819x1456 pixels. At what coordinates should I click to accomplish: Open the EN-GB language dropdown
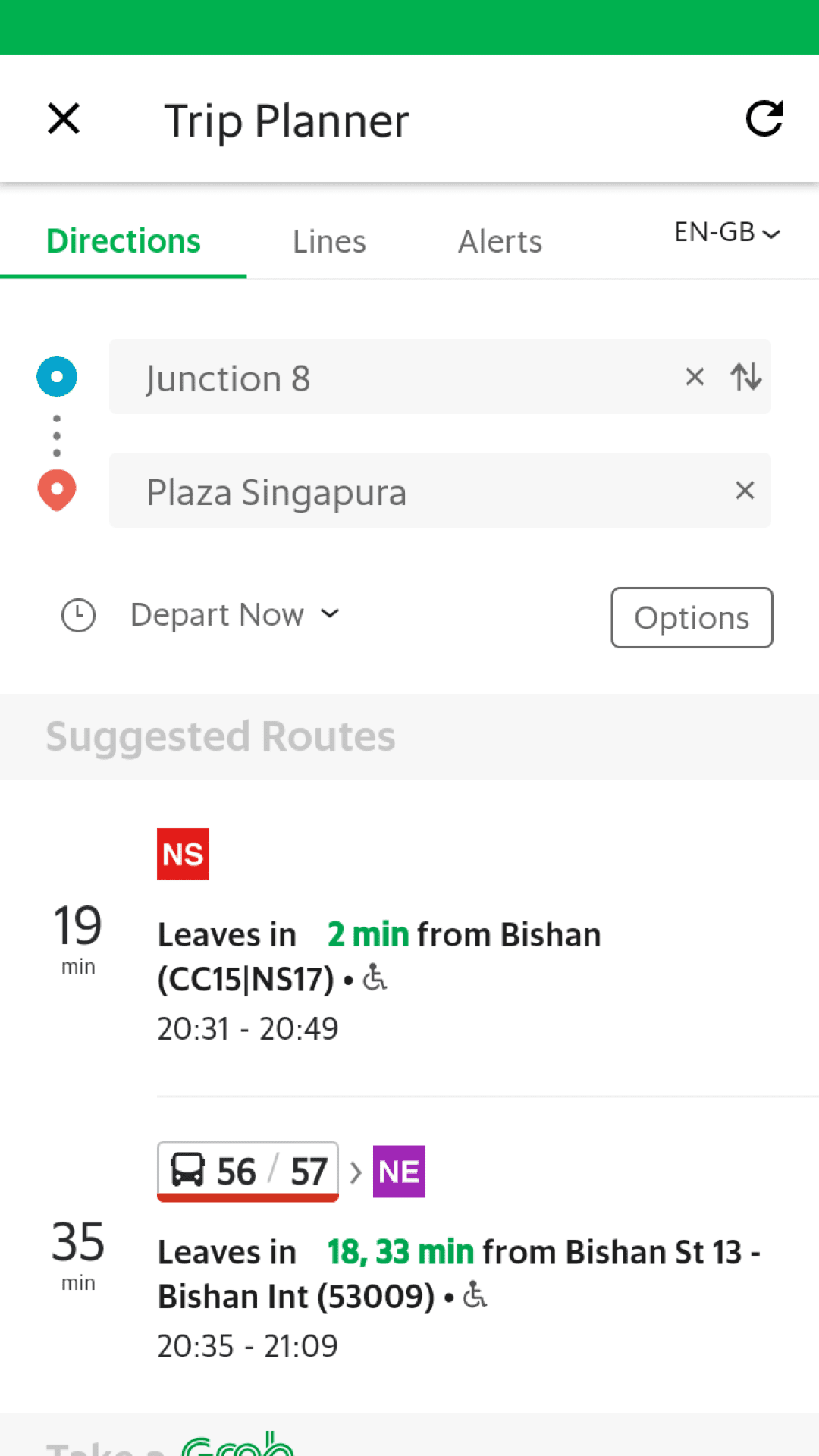(x=727, y=232)
